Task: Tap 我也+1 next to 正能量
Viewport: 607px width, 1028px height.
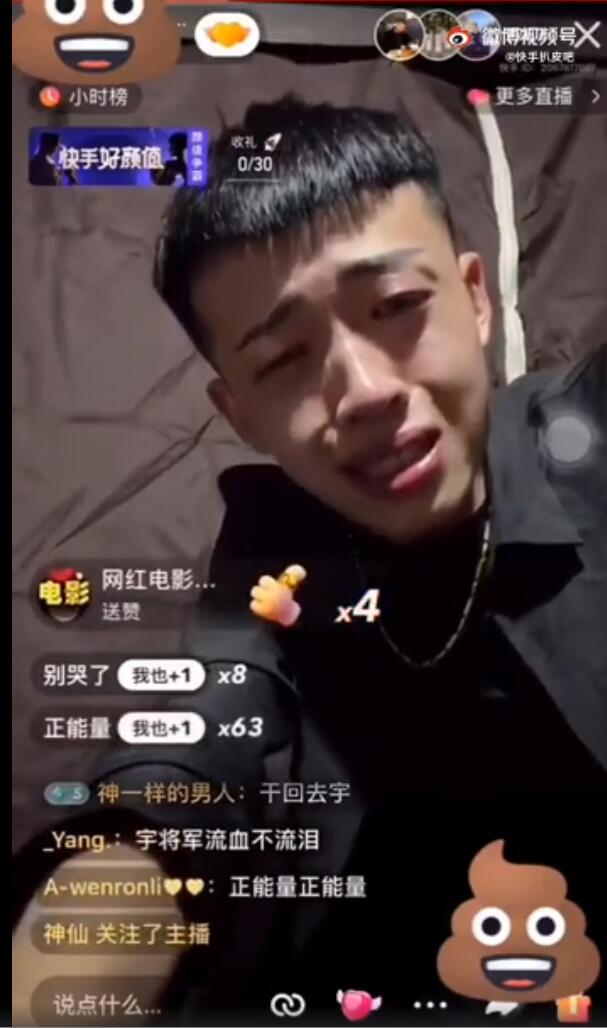Action: point(160,728)
